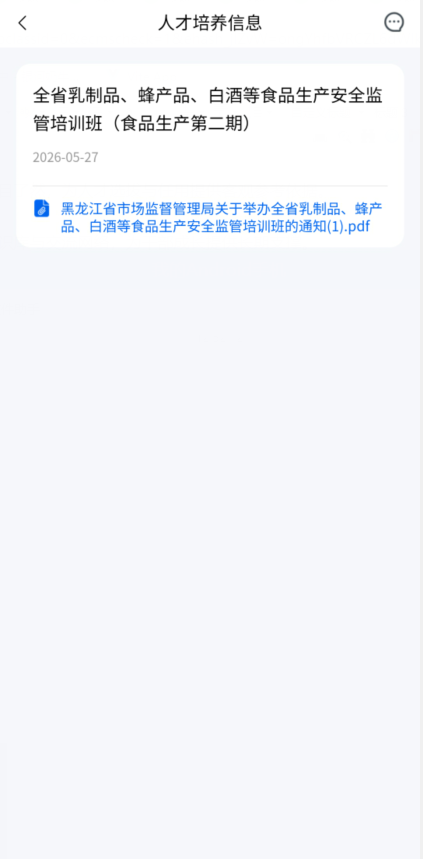Open the chat bubble menu icon
Screen dimensions: 423x859
click(x=393, y=22)
